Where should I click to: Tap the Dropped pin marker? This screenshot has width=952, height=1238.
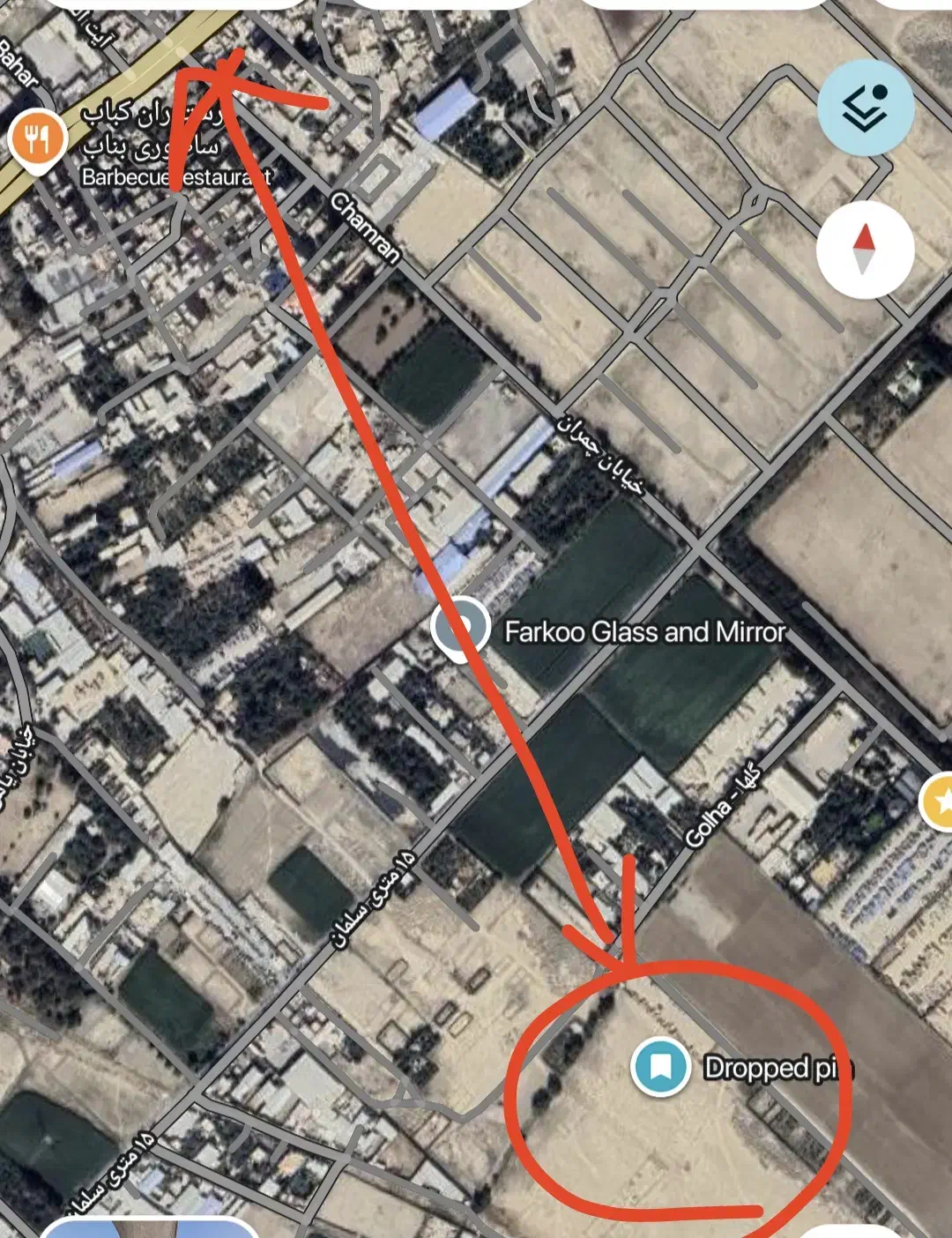point(660,1067)
